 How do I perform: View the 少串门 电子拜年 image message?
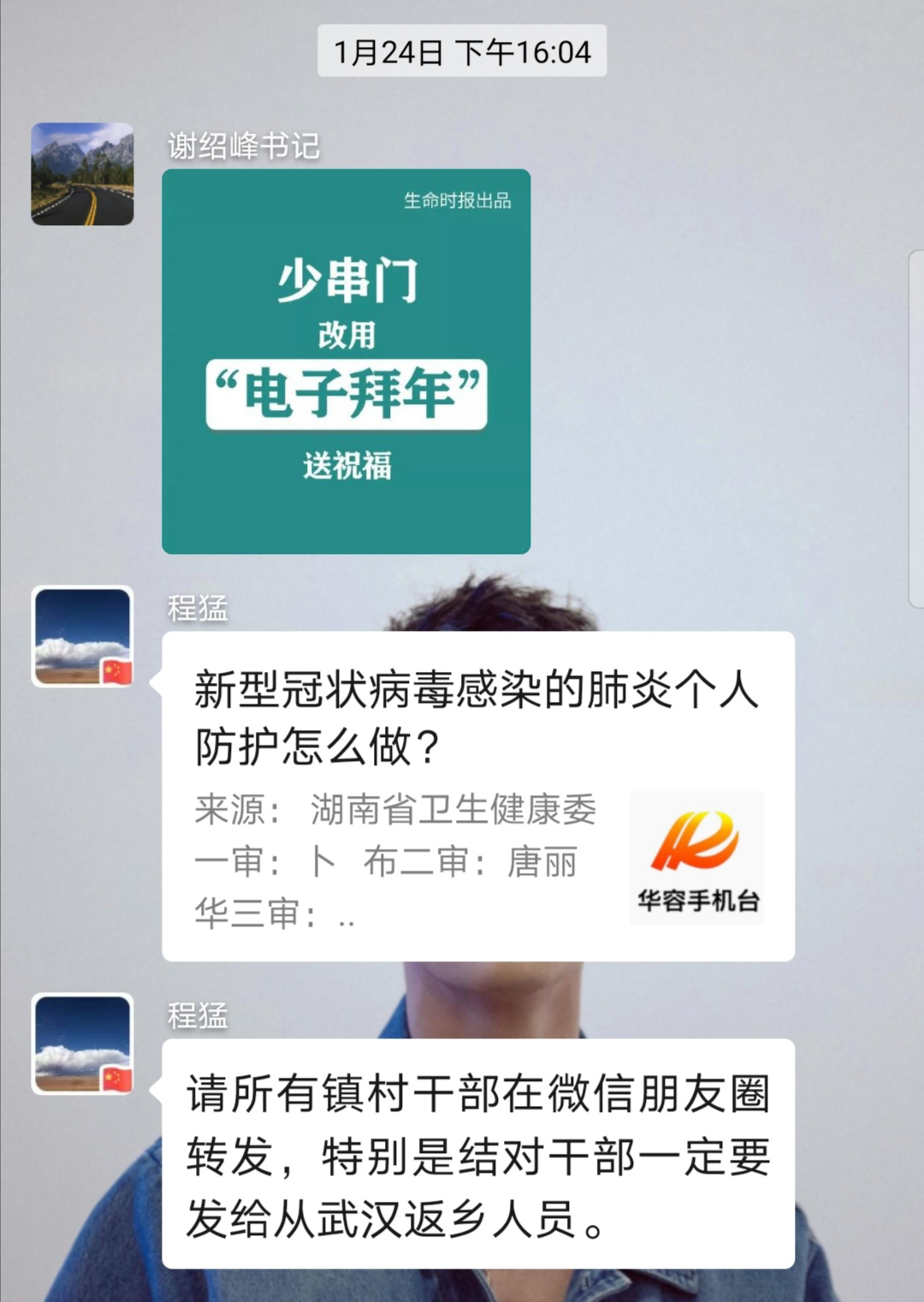[x=346, y=361]
